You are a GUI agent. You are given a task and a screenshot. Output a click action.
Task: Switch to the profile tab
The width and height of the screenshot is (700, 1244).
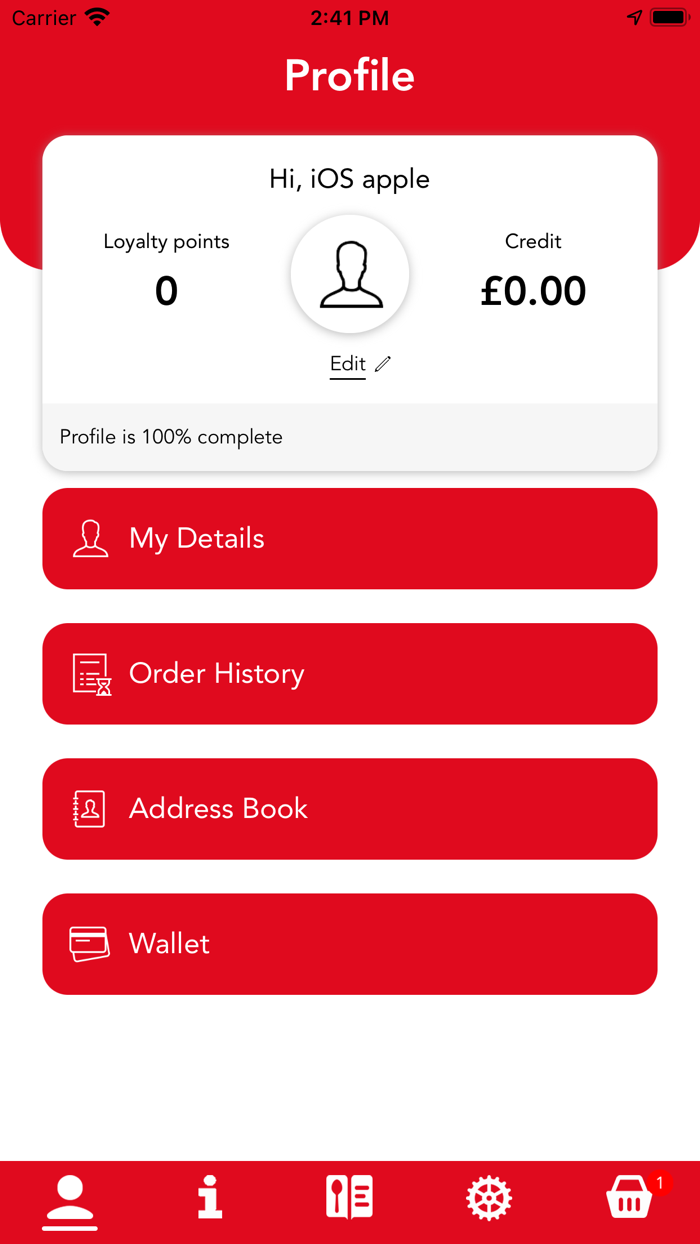[70, 1200]
